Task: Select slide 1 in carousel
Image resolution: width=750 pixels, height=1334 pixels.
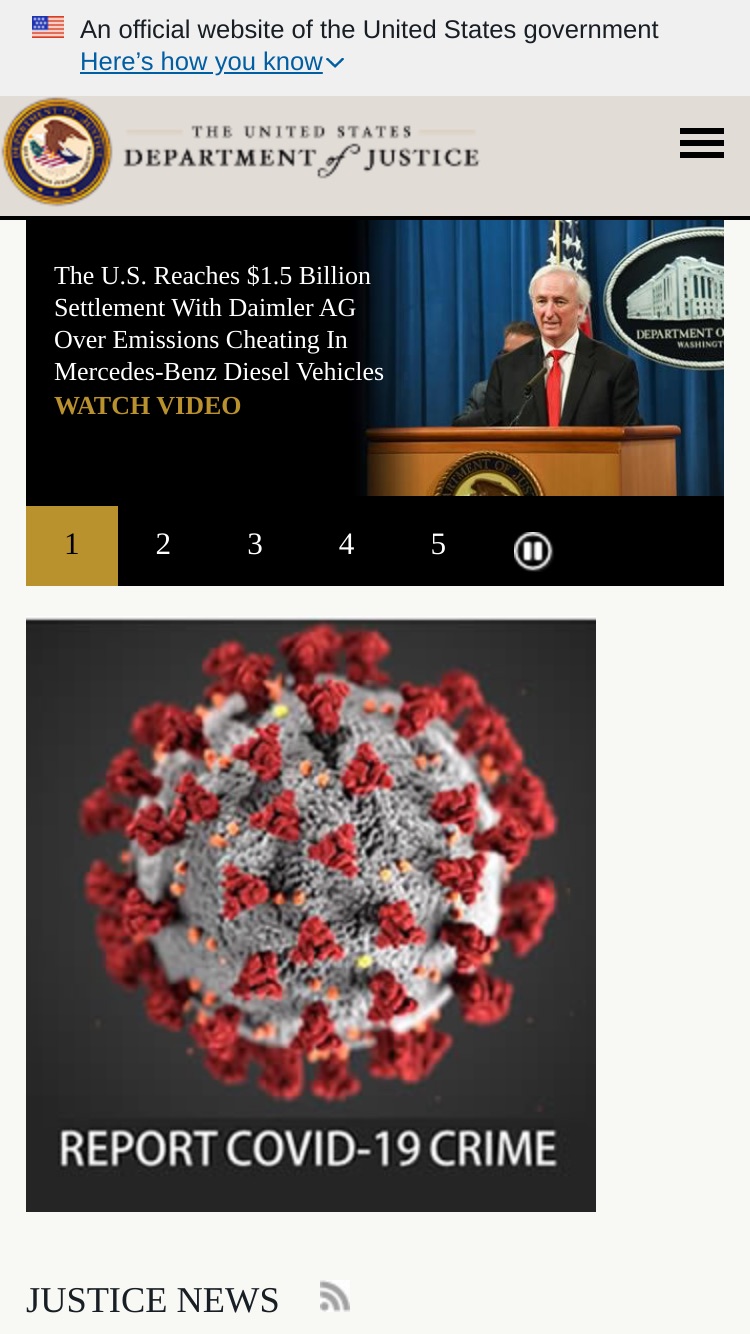Action: 72,545
